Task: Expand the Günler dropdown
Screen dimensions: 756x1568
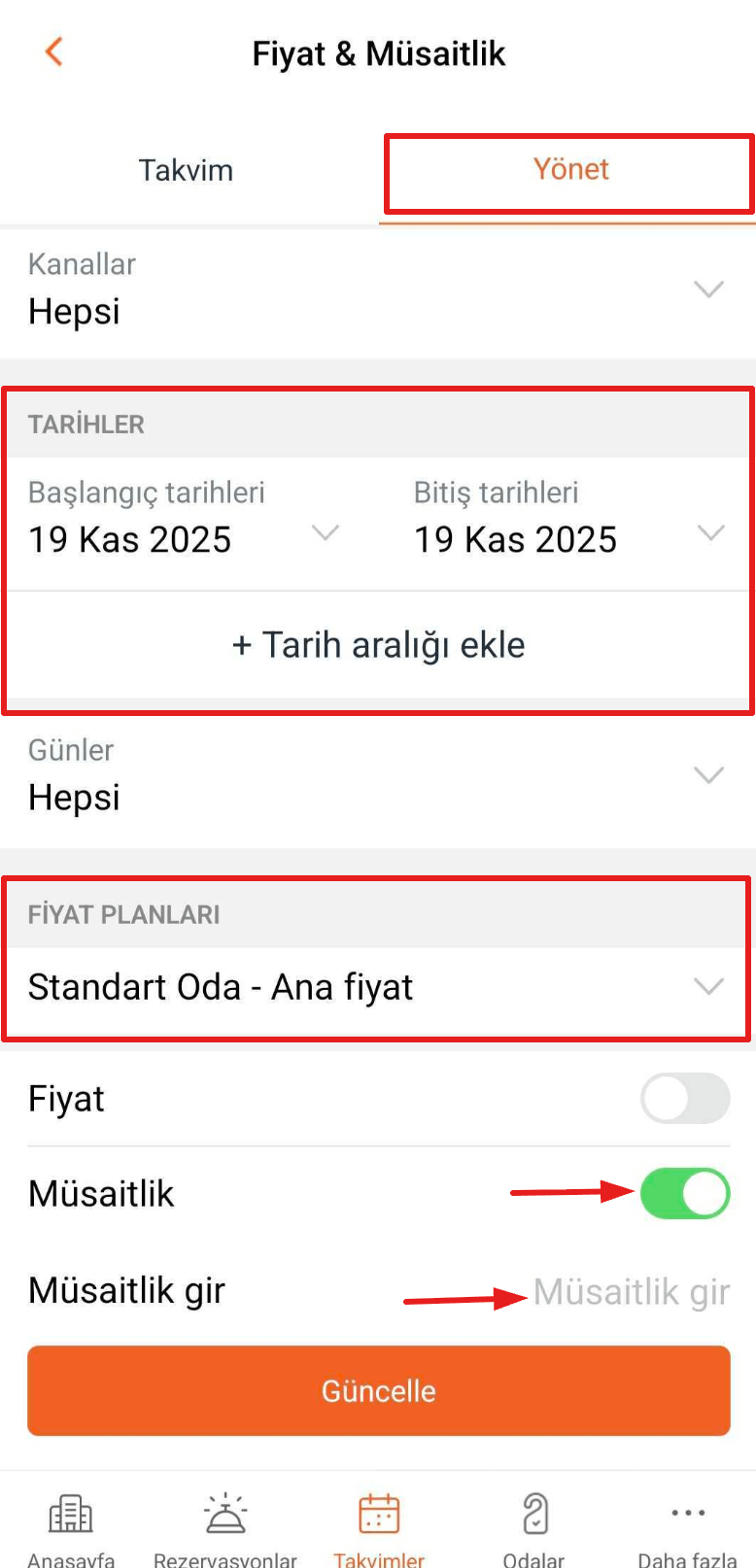Action: [x=377, y=775]
